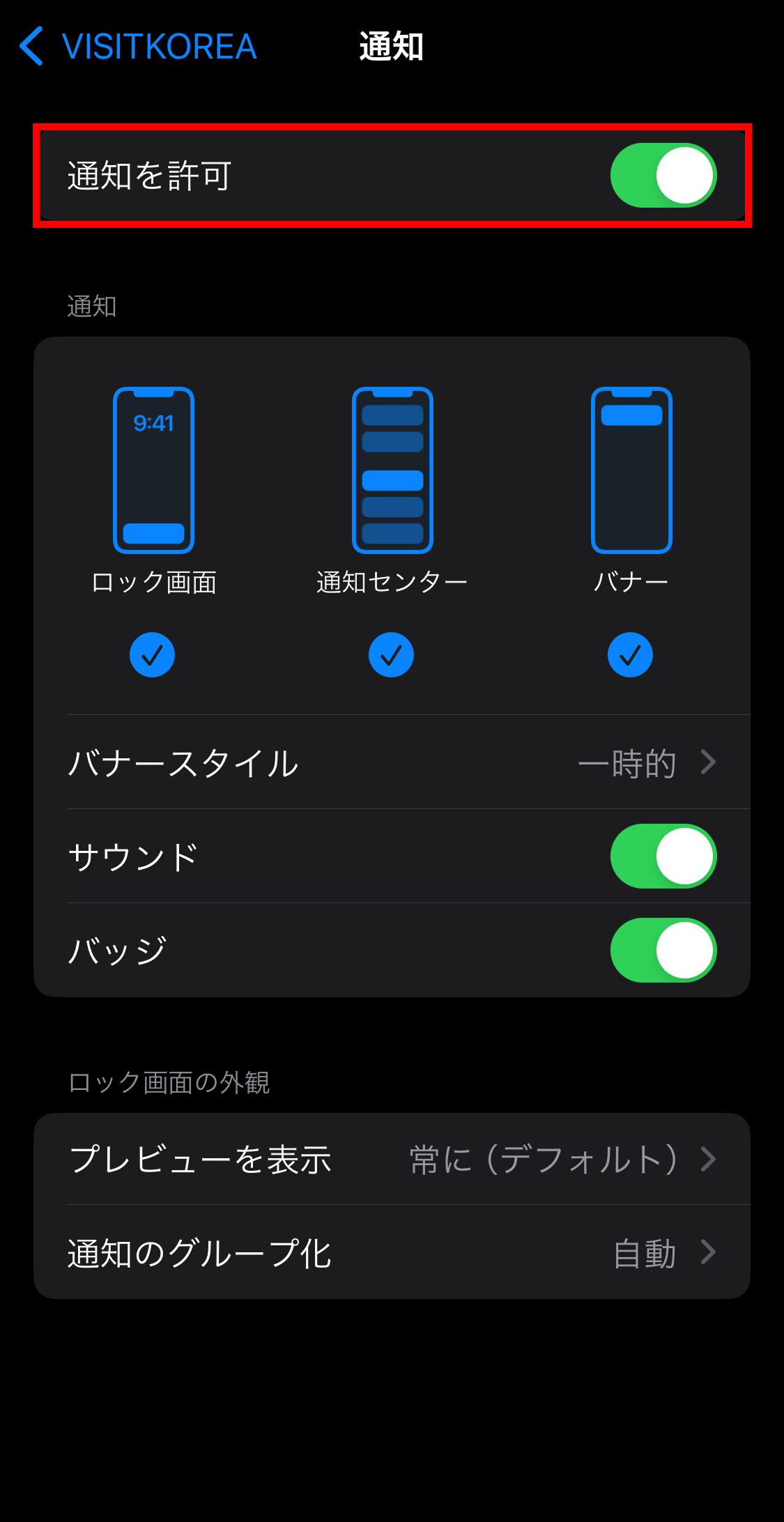The image size is (784, 1522).
Task: Disable the バッジ switch
Action: pyautogui.click(x=663, y=949)
